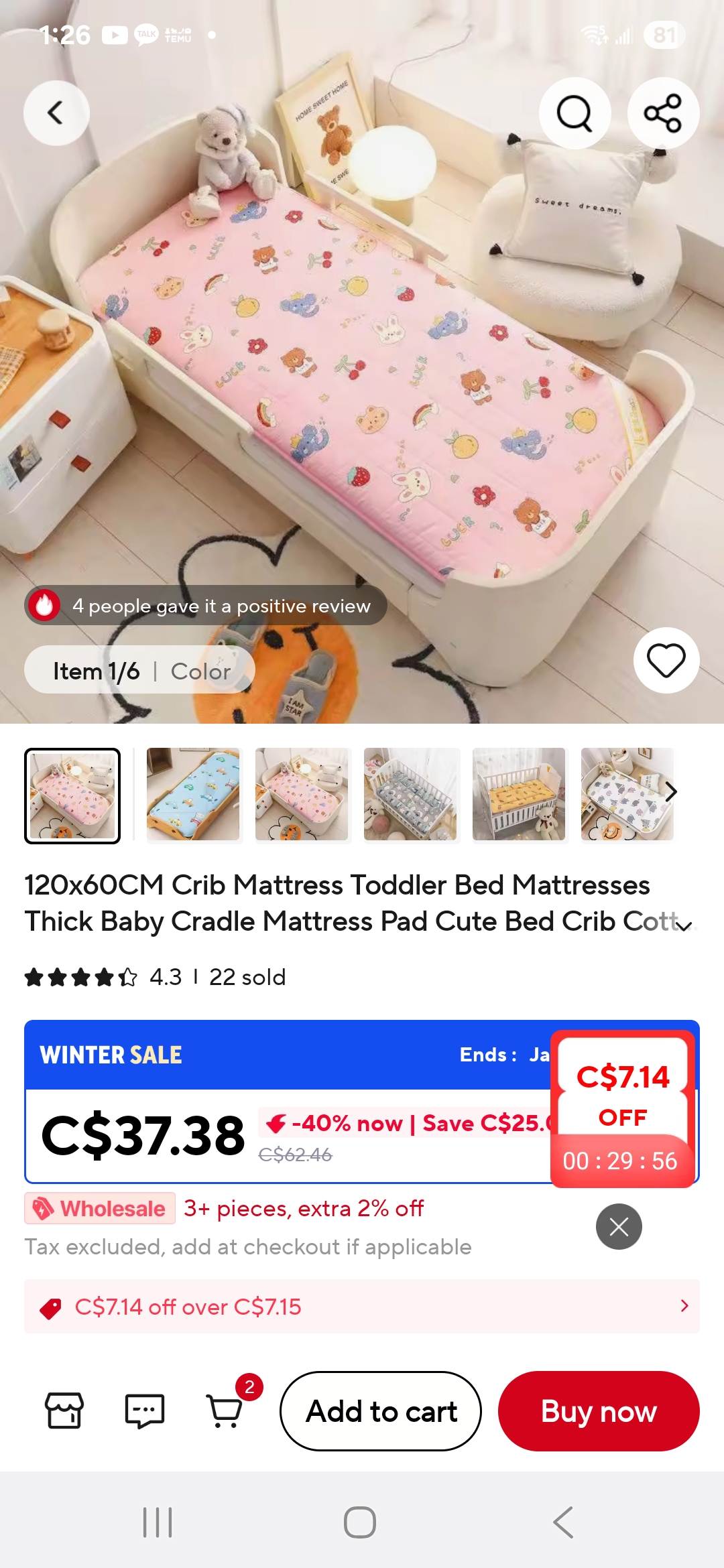Open the shopping cart with 2 items

point(225,1411)
